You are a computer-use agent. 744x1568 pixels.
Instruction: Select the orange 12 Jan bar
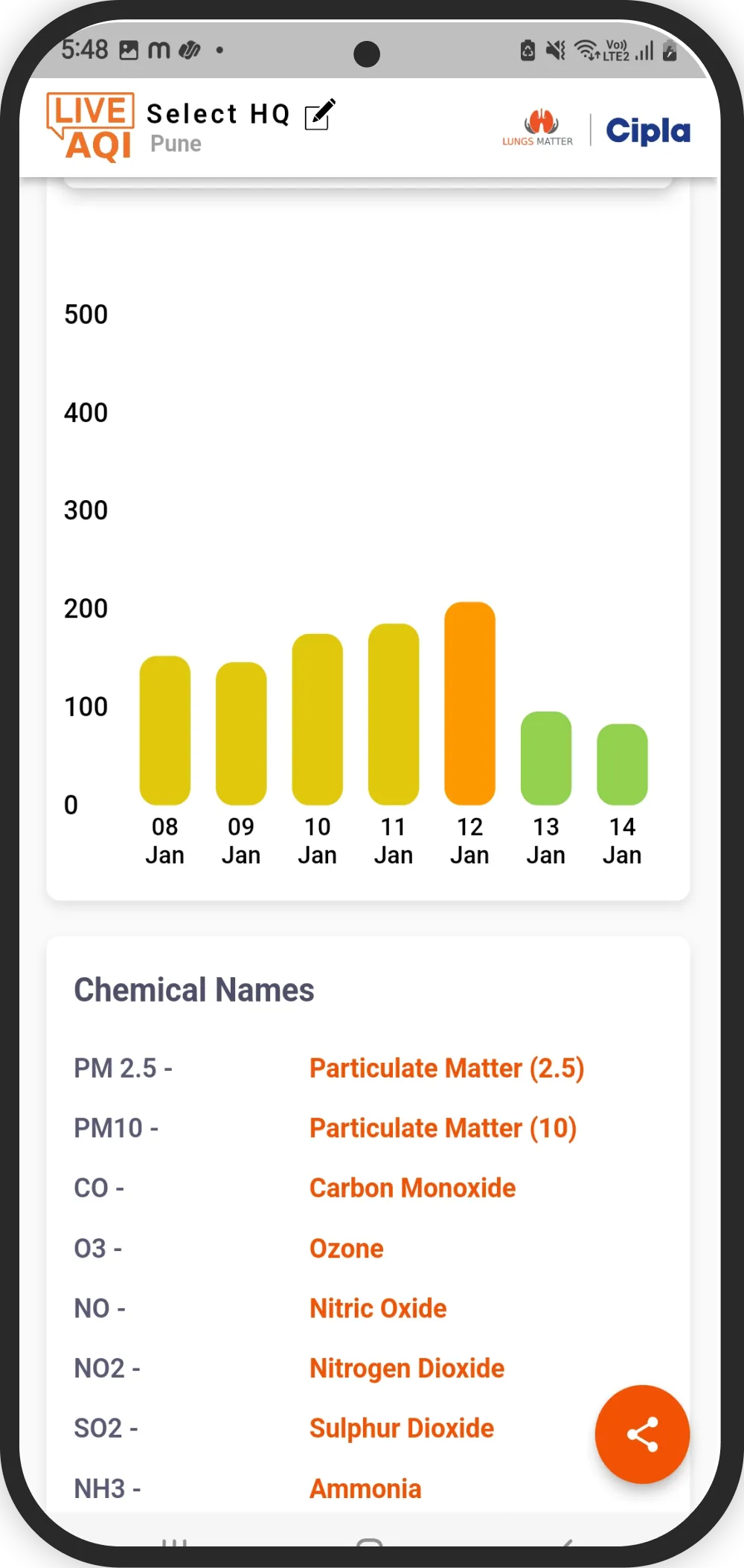(469, 703)
